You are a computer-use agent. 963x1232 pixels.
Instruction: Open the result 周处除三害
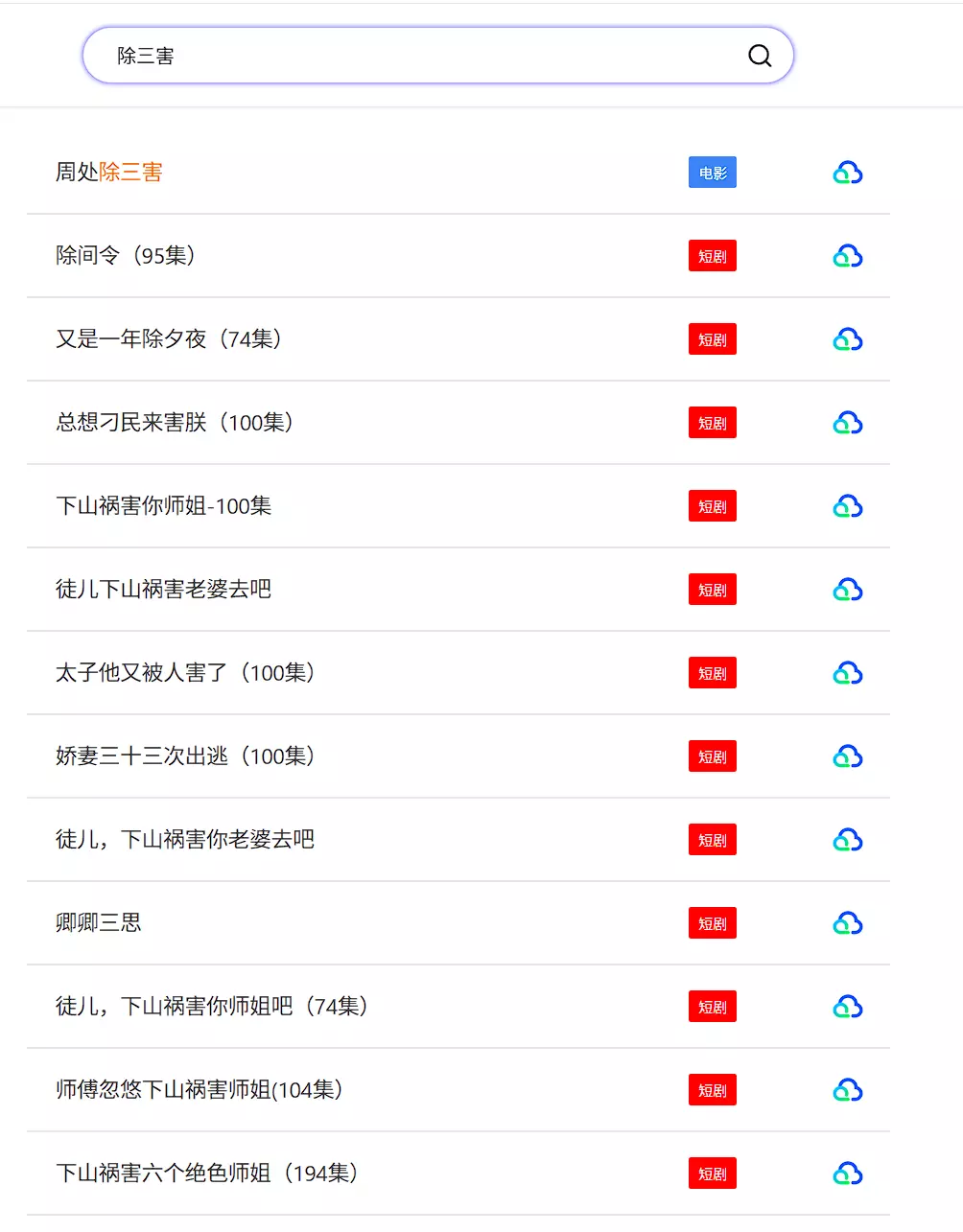[109, 173]
